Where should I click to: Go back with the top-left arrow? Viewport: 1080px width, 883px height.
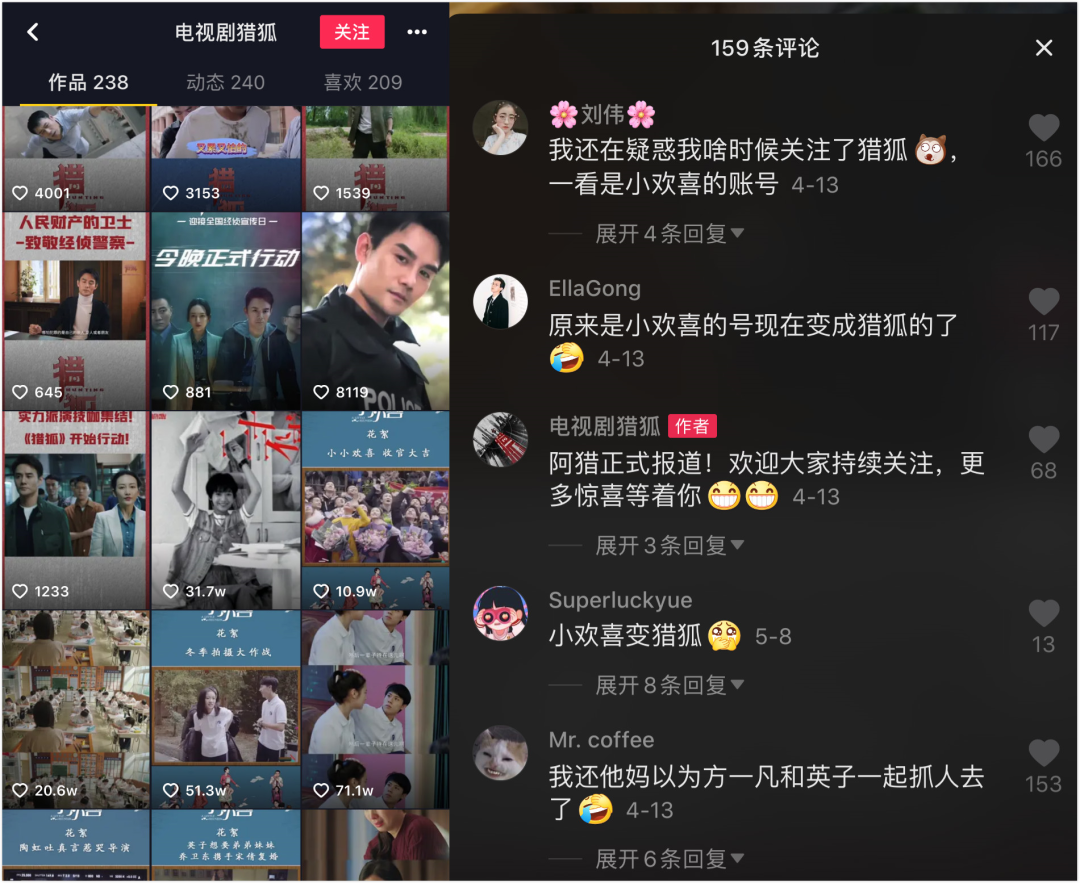(x=33, y=32)
